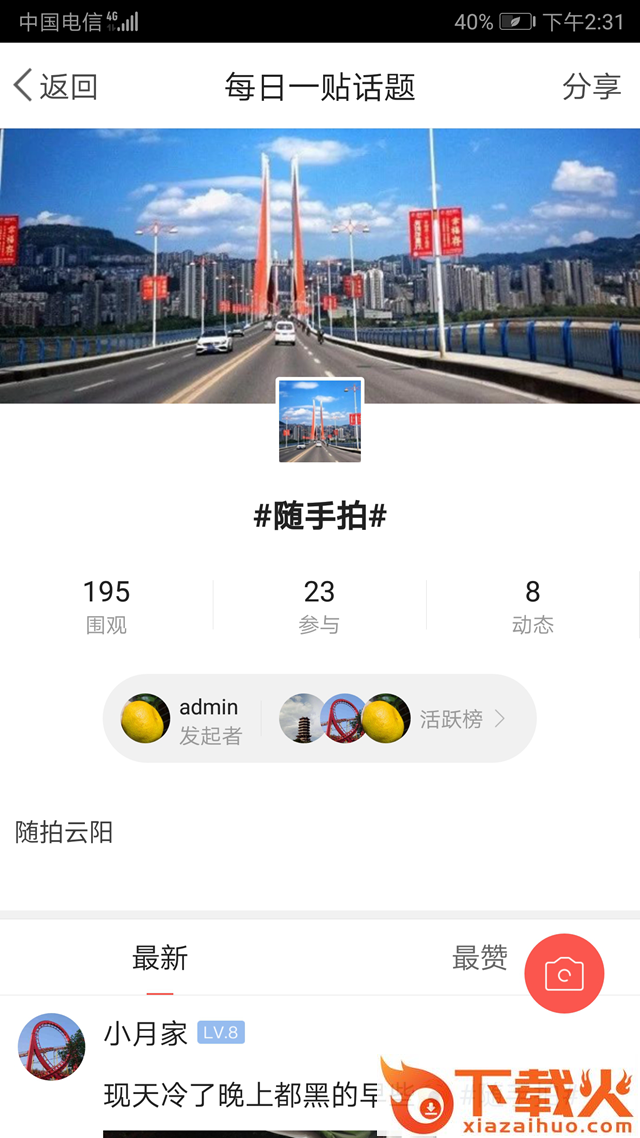Screen dimensions: 640x1138
Task: Switch to the 最赞 tab
Action: (480, 958)
